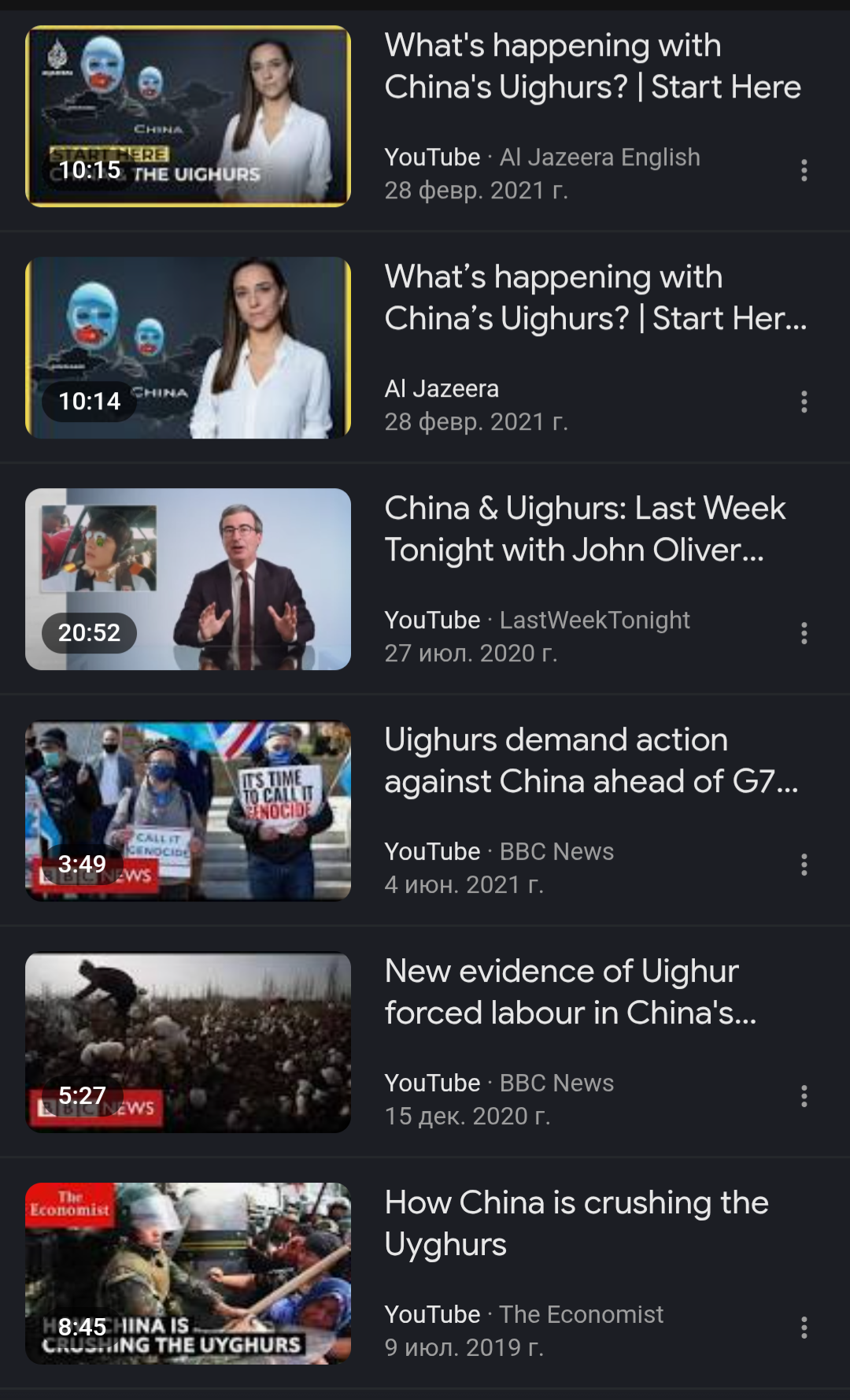Show overflow menu for LastWeekTonight video
Image resolution: width=850 pixels, height=1400 pixels.
[x=804, y=633]
